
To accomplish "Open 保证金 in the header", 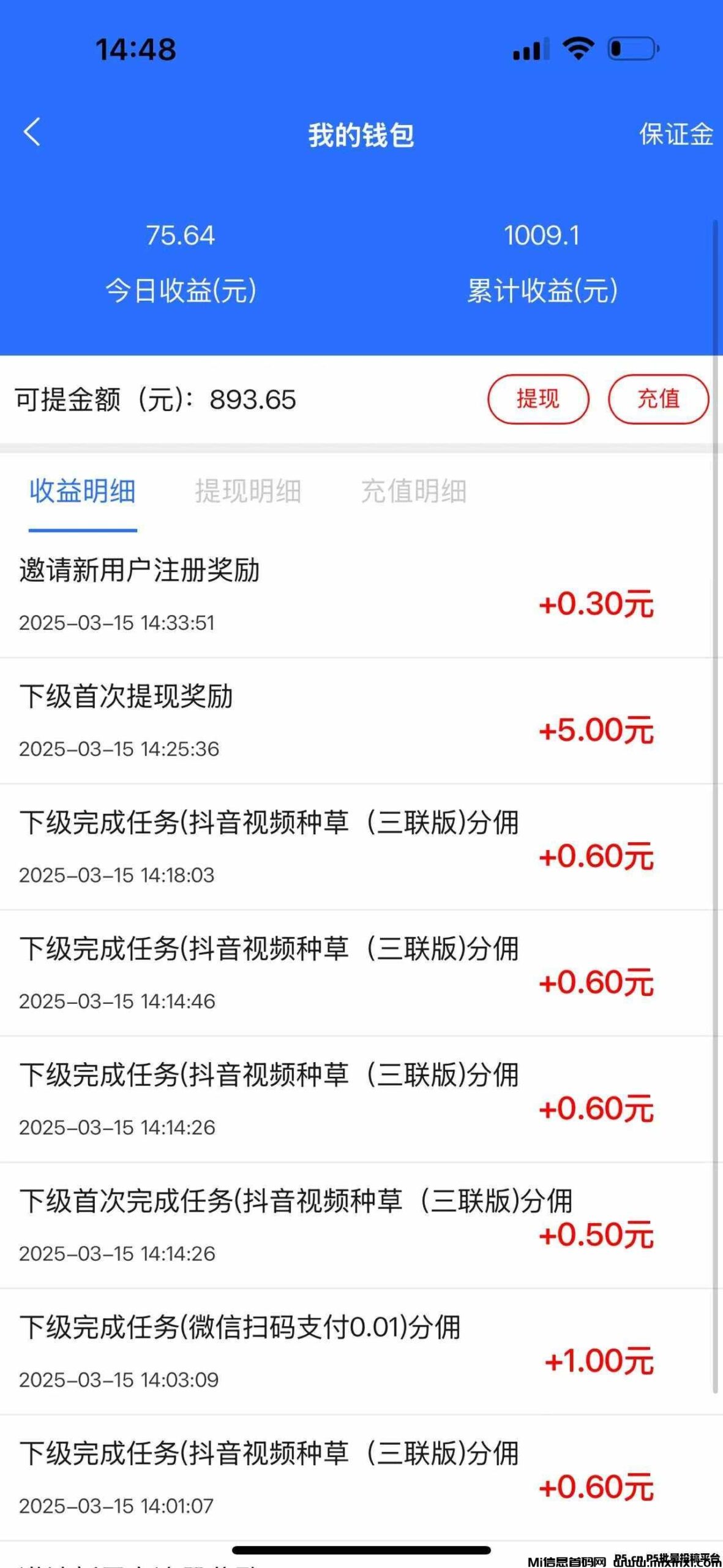I will [676, 134].
